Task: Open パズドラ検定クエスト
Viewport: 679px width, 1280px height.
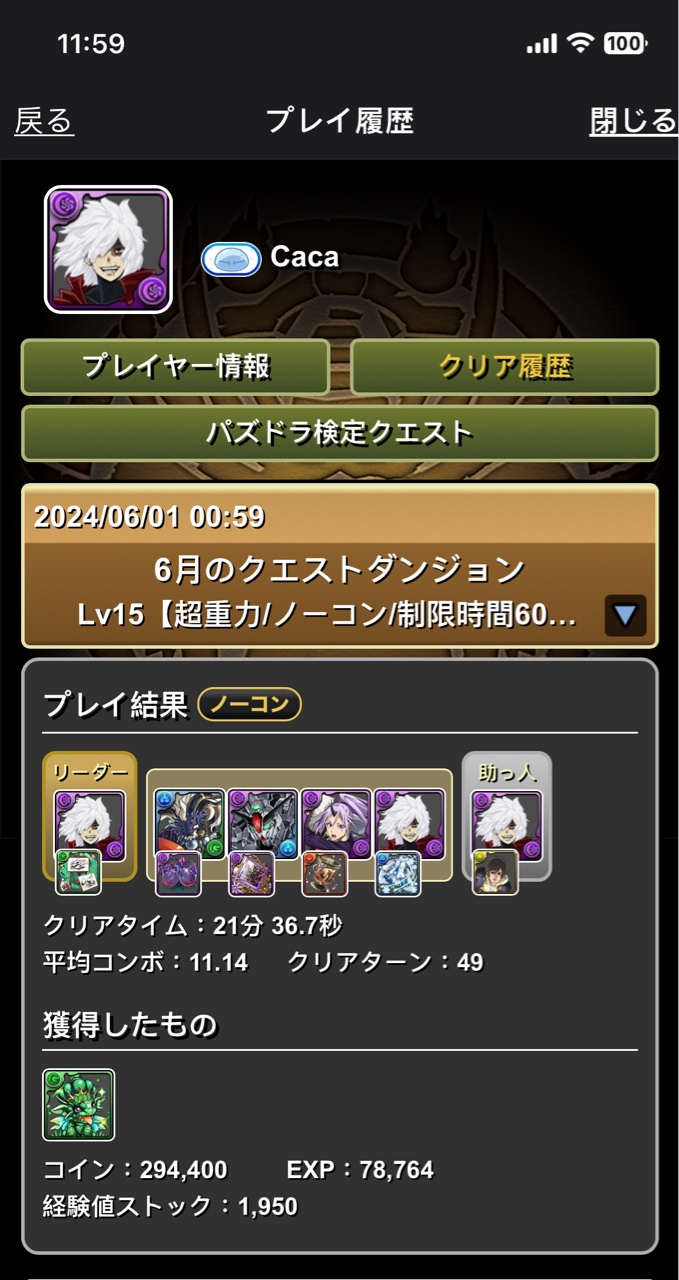Action: [x=339, y=433]
